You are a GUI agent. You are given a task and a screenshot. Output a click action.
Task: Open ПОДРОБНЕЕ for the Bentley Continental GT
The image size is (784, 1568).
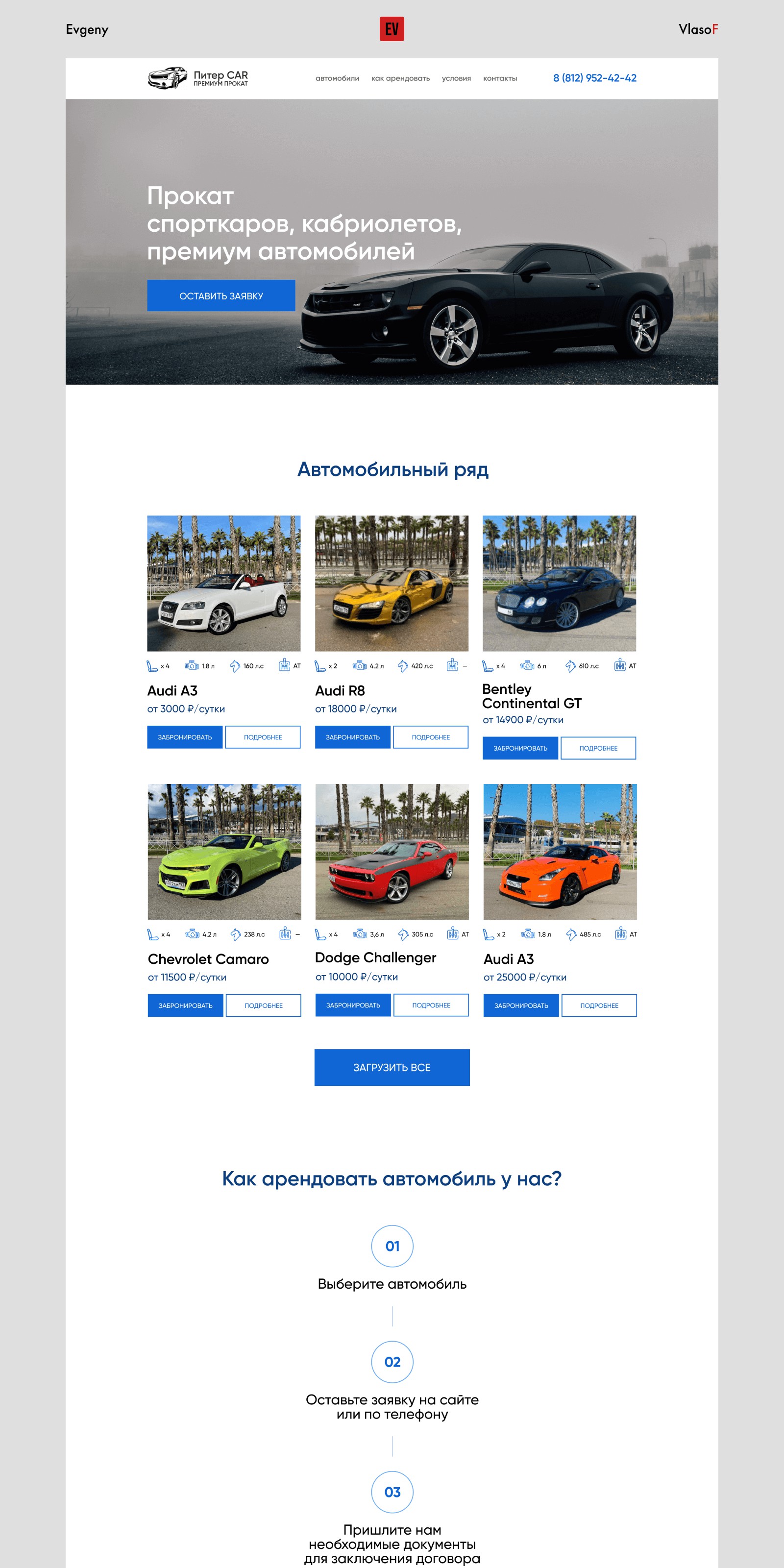[x=598, y=748]
